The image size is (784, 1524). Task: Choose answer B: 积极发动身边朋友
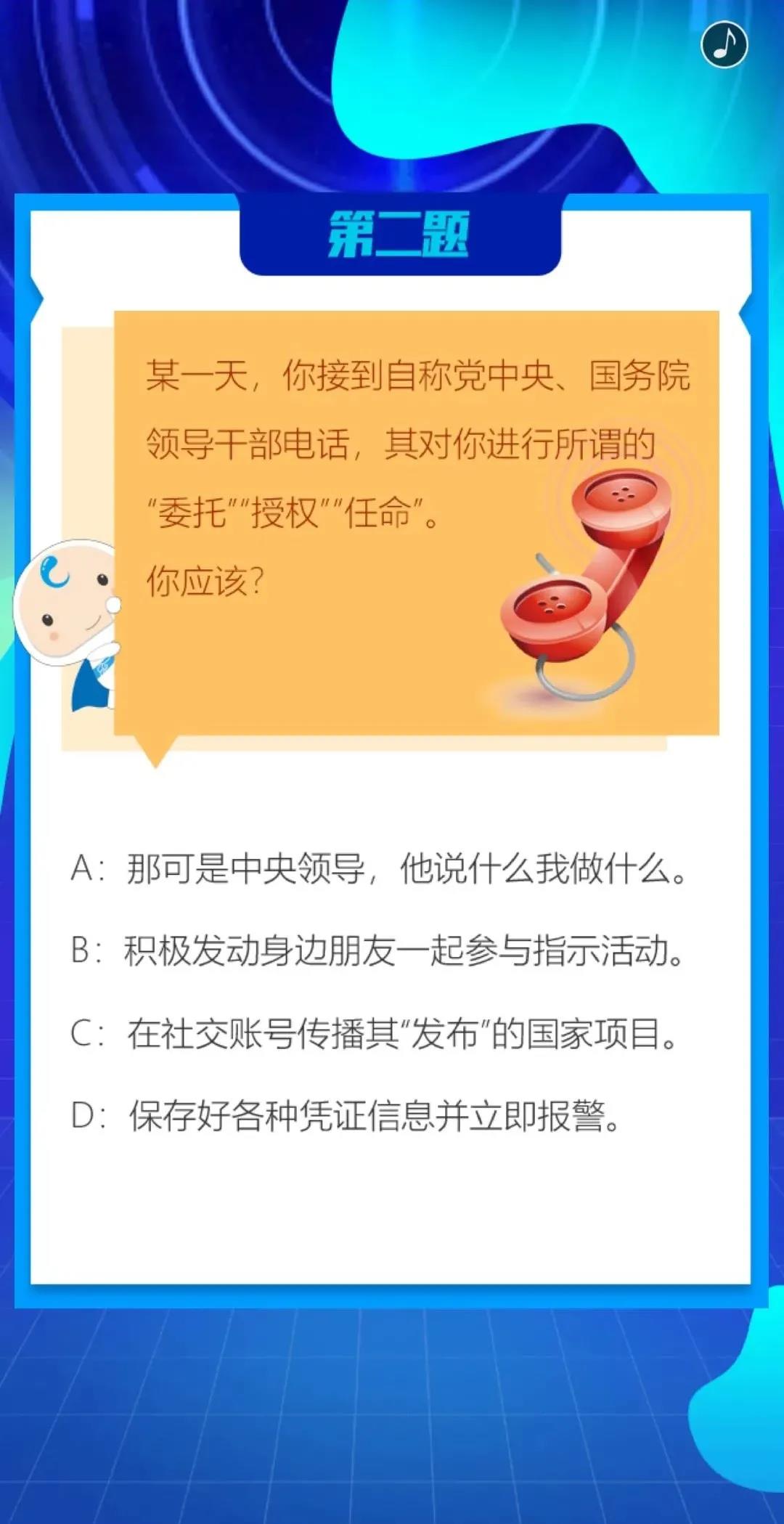pos(378,950)
